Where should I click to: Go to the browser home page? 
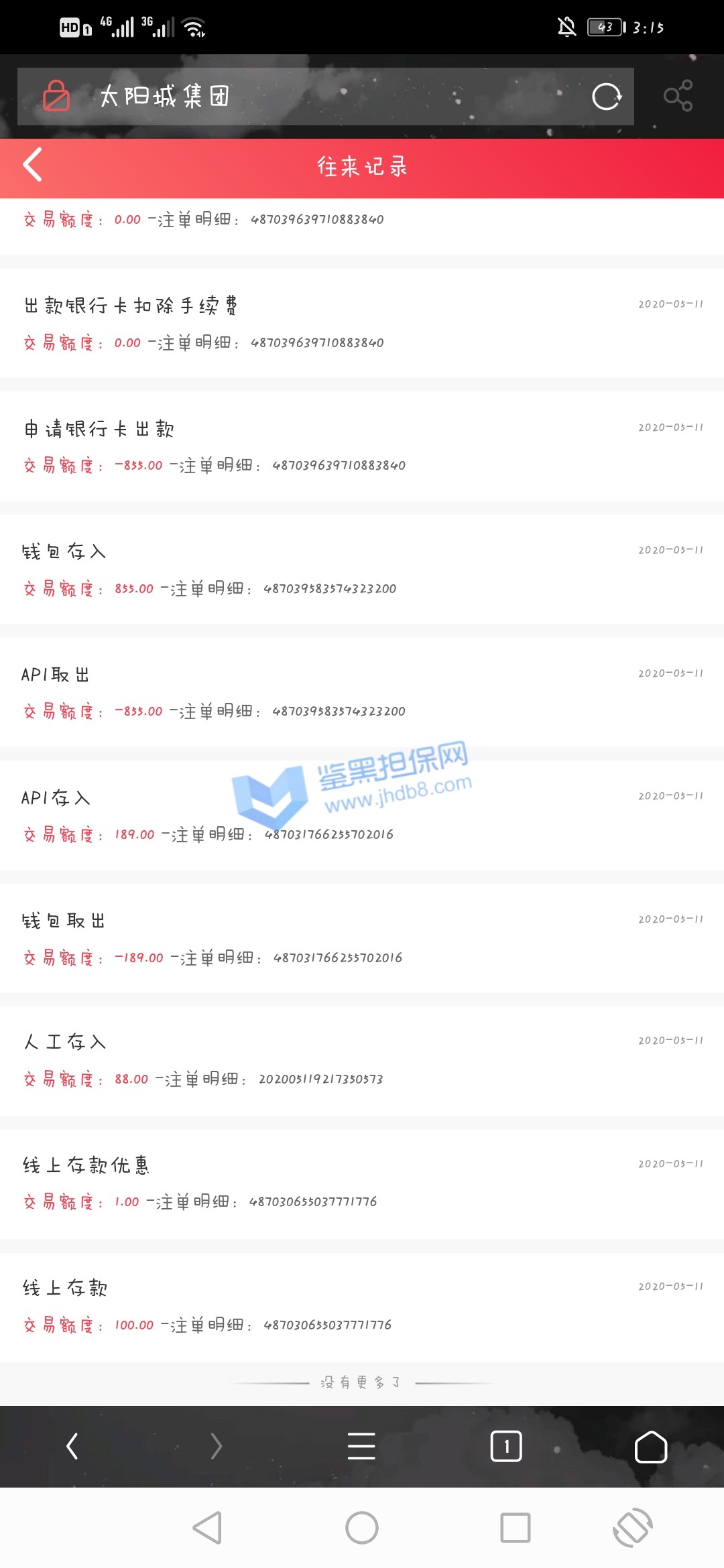tap(650, 1446)
